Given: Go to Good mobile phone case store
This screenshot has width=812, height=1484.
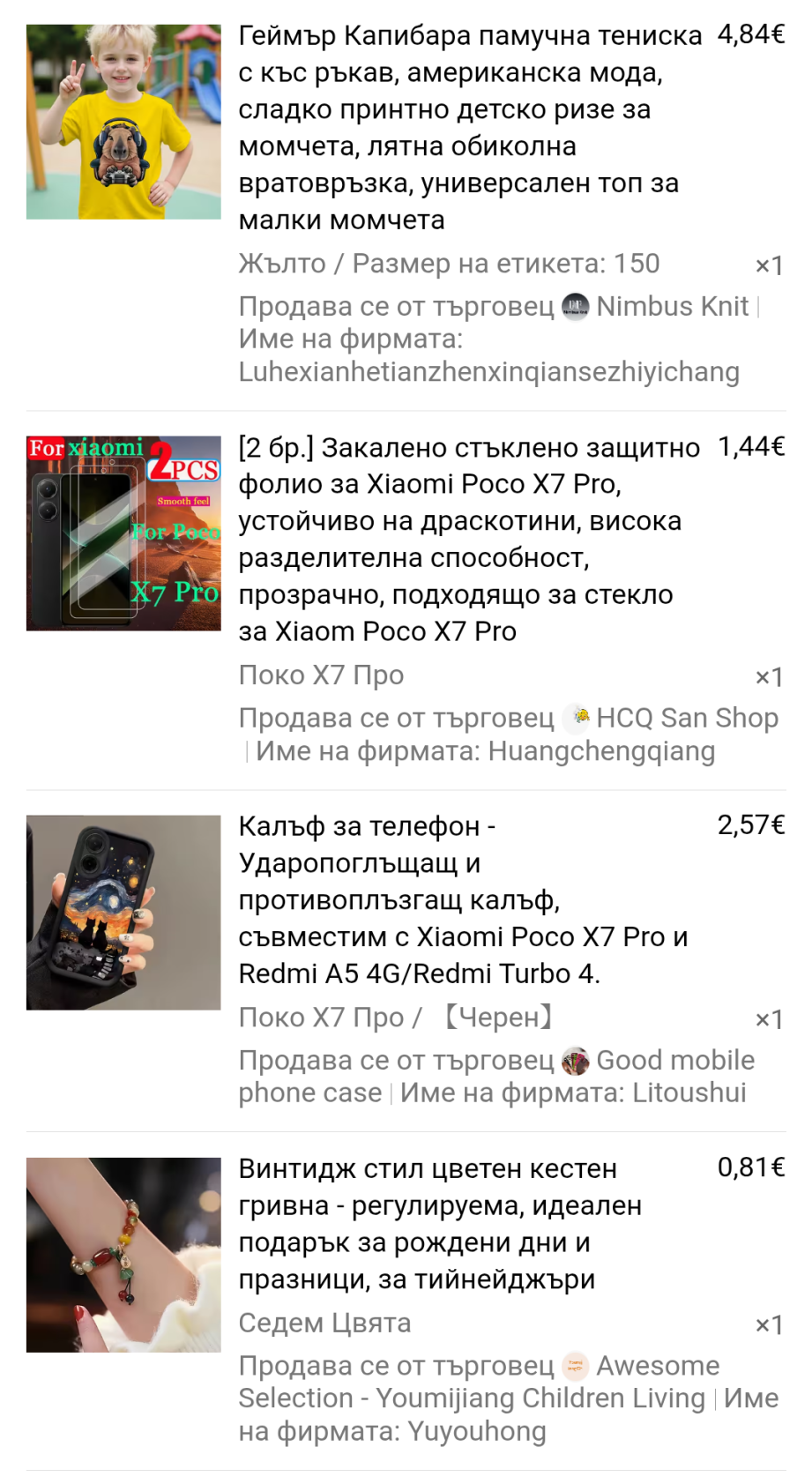Looking at the screenshot, I should 674,1060.
